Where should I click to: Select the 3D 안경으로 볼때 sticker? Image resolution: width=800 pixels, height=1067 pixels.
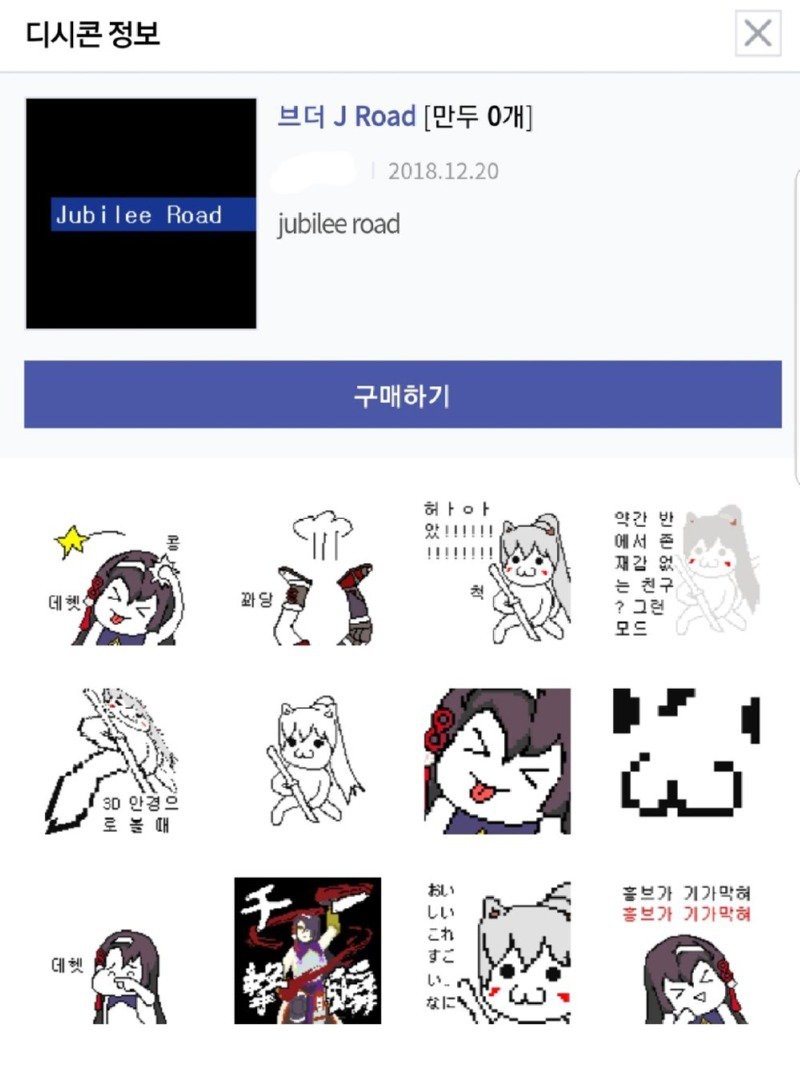pos(118,761)
